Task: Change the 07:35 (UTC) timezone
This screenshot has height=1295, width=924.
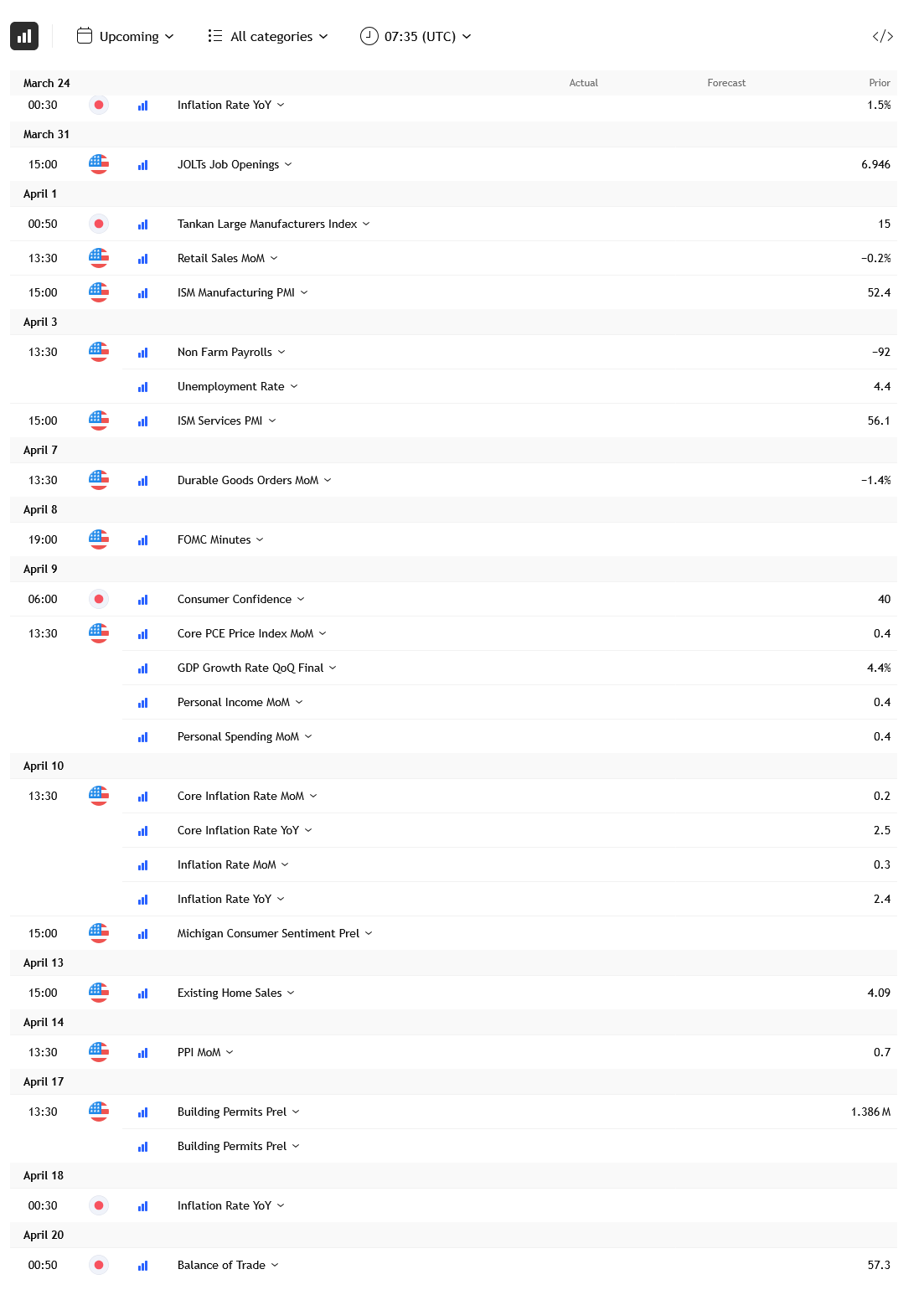Action: click(x=416, y=36)
